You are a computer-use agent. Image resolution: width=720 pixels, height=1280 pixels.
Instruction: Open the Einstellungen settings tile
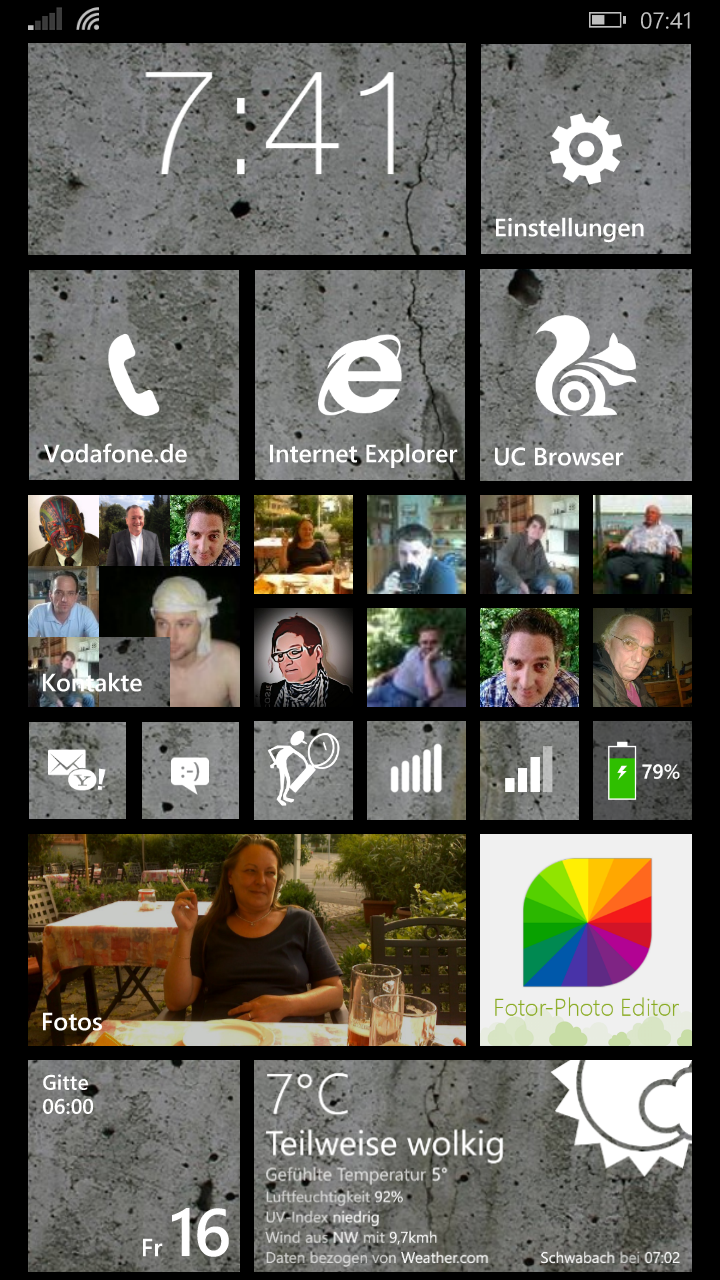click(x=585, y=149)
